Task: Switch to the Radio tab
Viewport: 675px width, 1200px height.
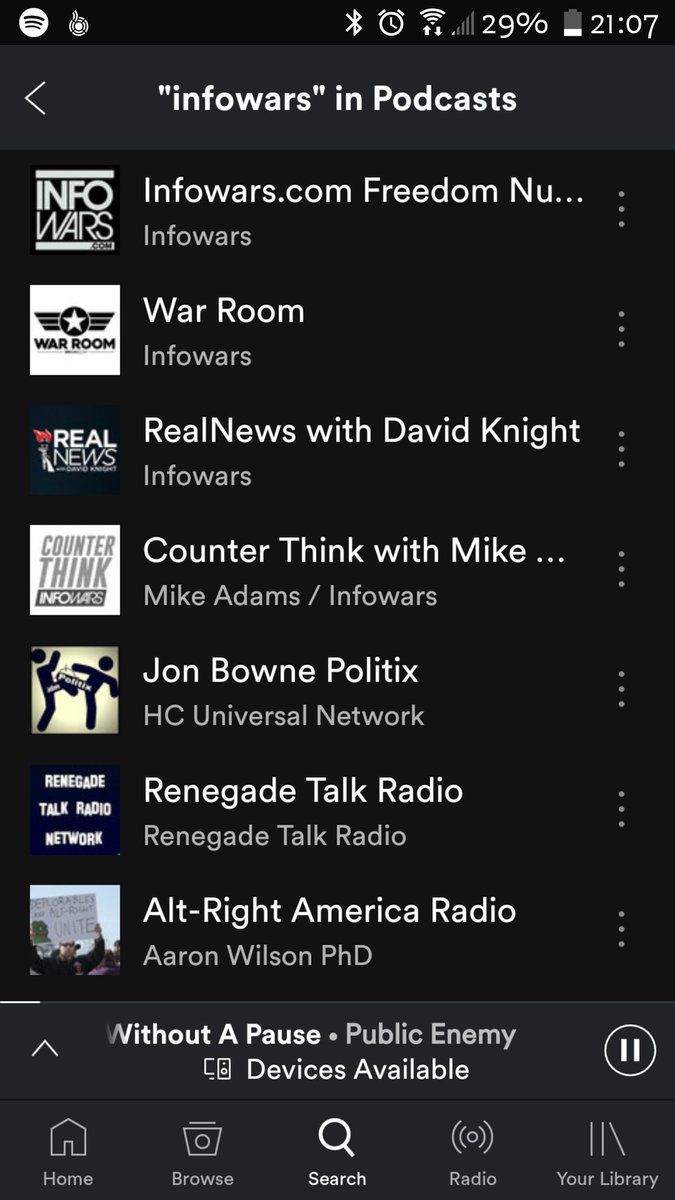Action: point(473,1152)
